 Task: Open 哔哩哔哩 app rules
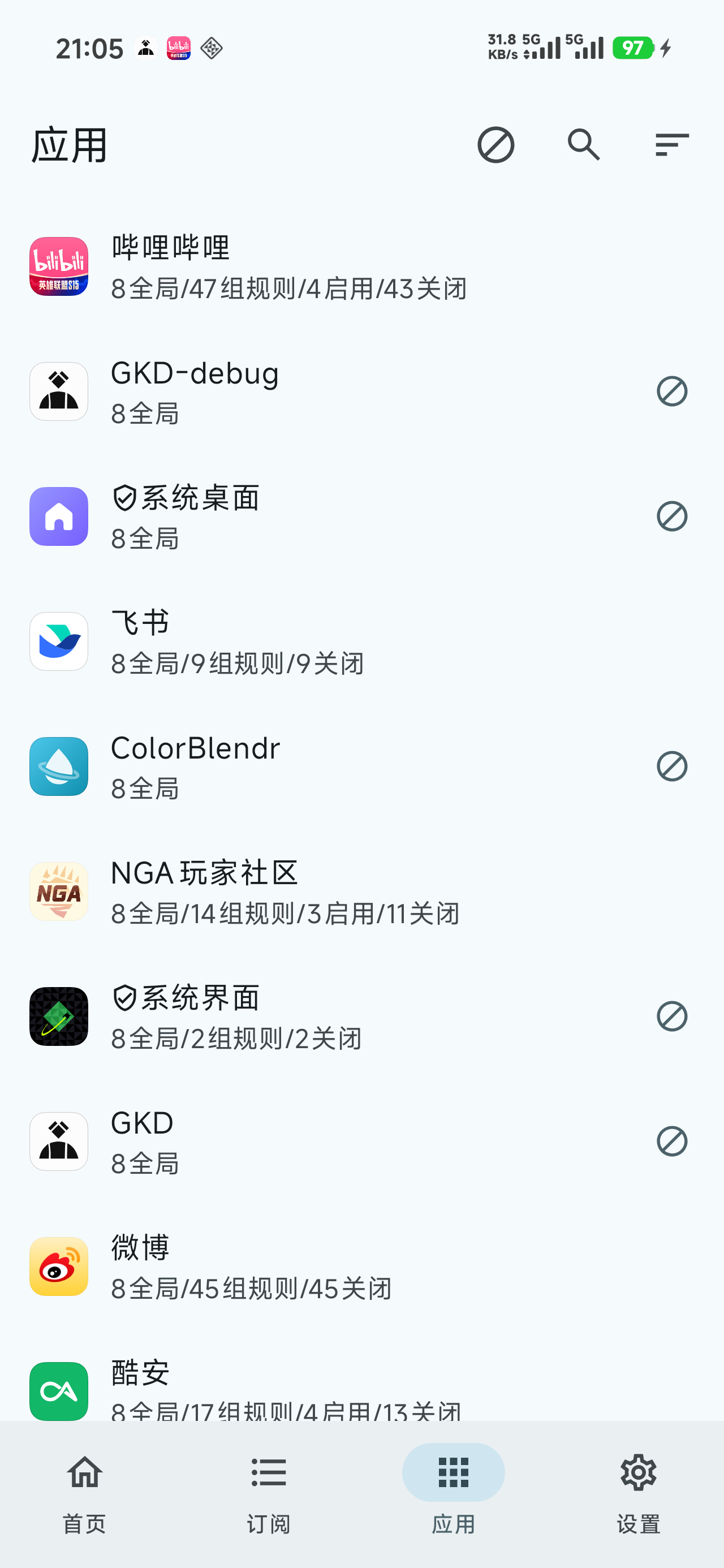[288, 266]
